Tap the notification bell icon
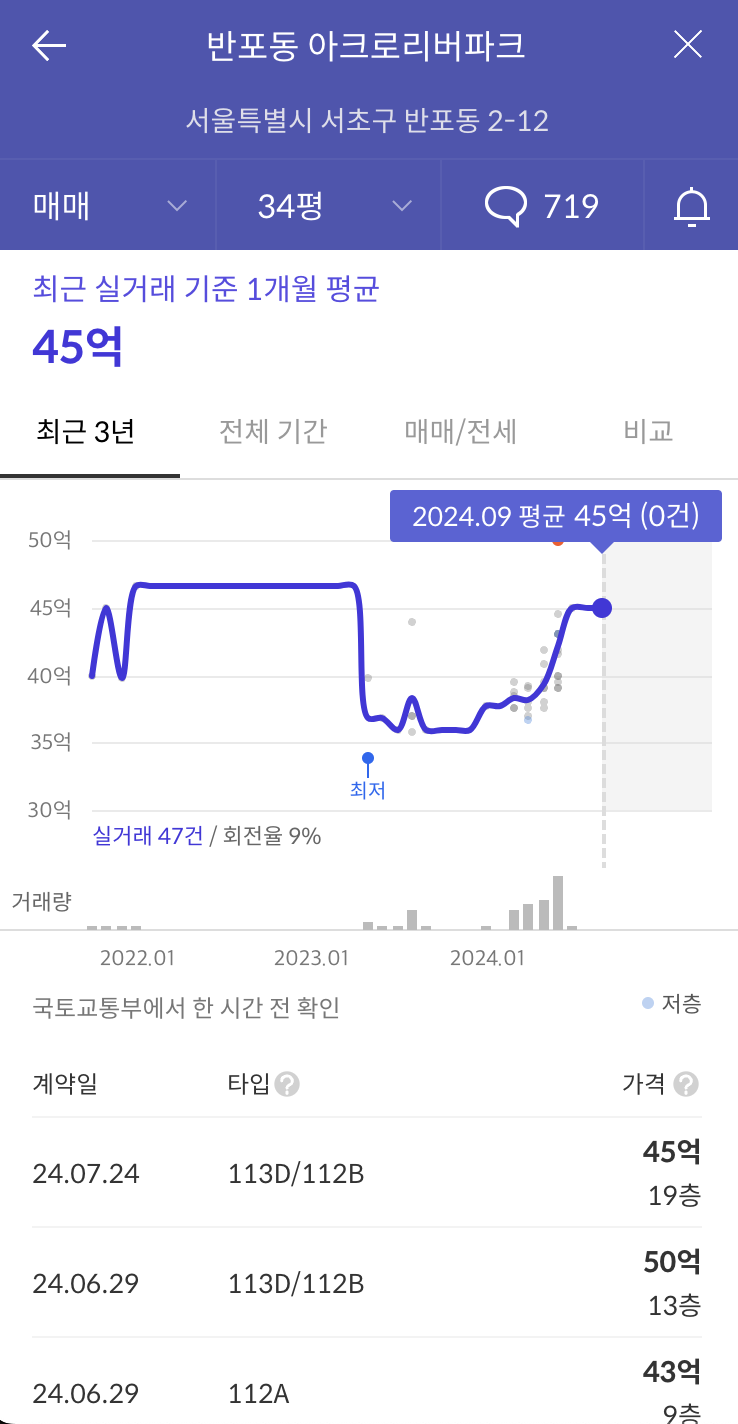 tap(691, 207)
